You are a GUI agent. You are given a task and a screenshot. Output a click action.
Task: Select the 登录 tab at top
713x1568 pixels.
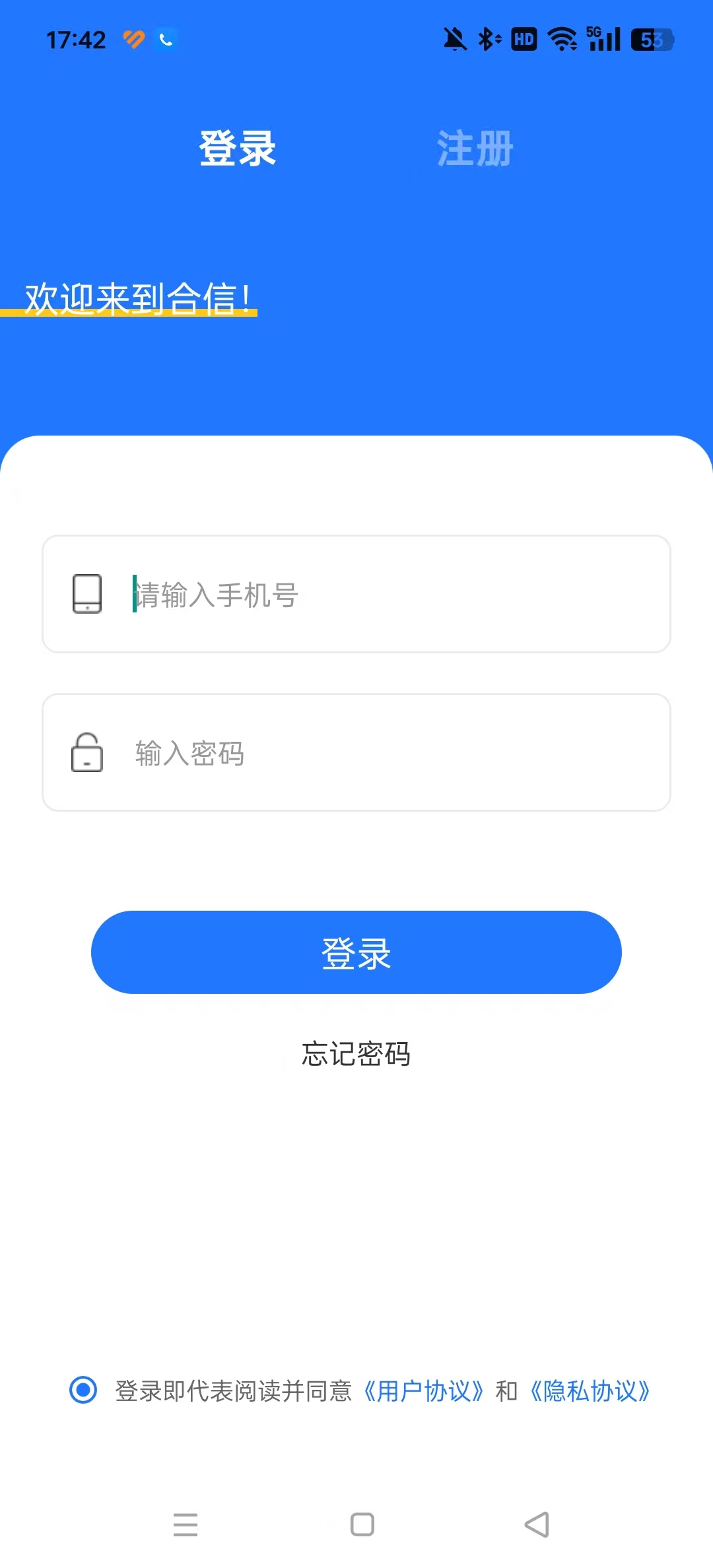click(x=238, y=148)
